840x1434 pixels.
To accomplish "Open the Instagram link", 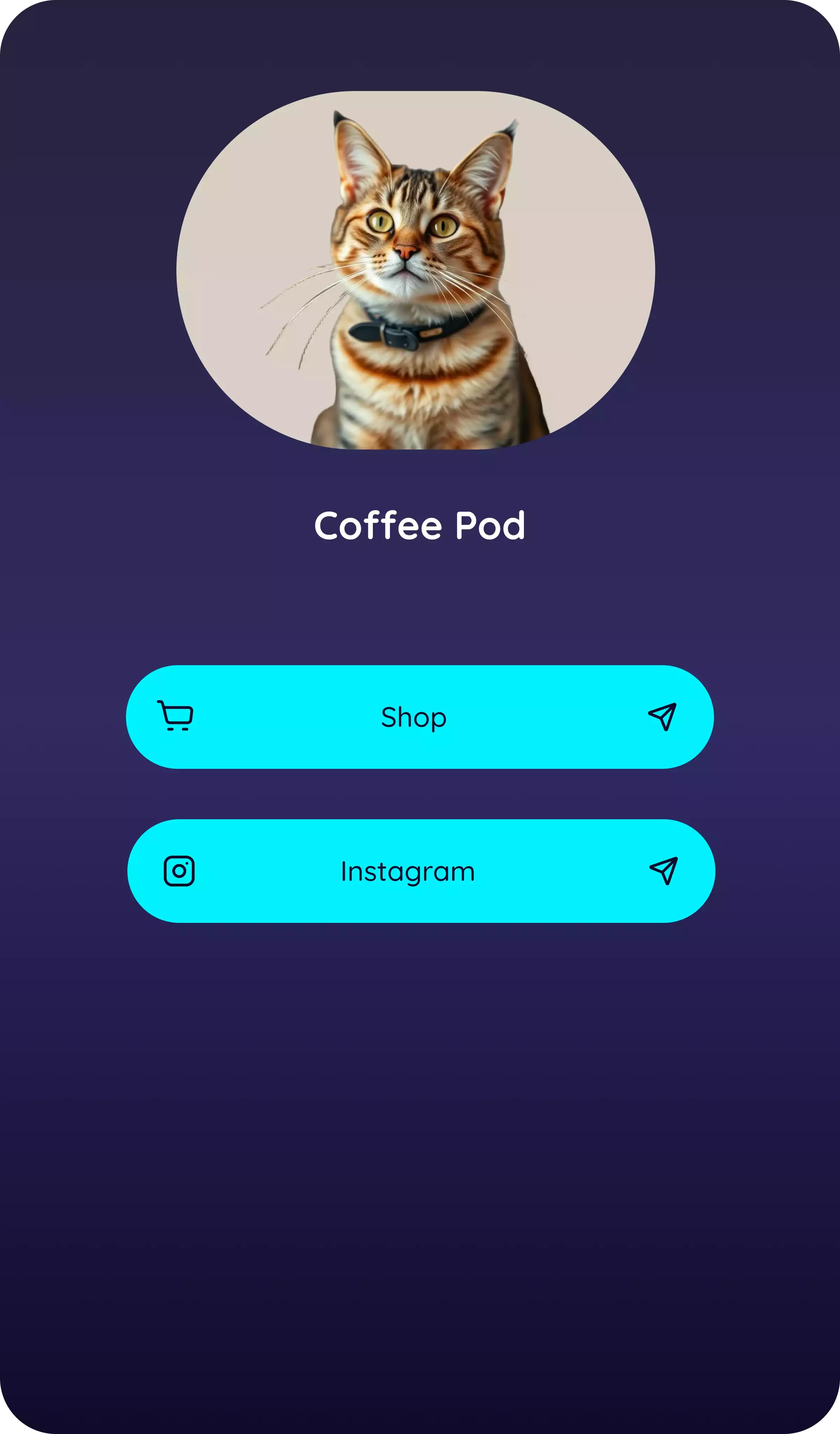I will pos(421,871).
